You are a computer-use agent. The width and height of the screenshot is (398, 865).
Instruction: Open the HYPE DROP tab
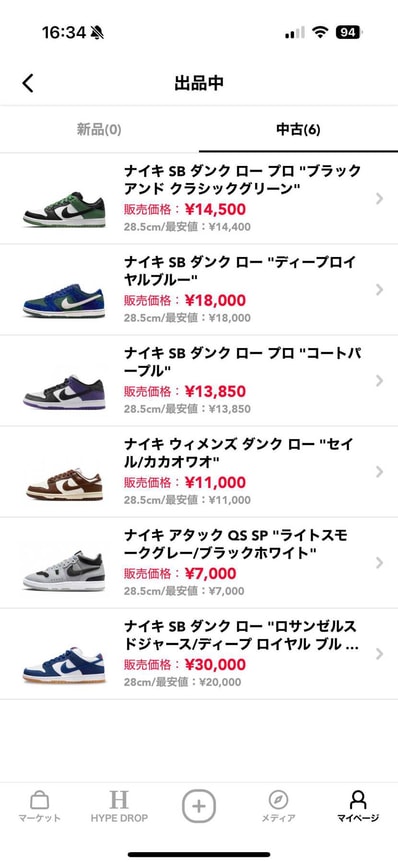(x=119, y=806)
